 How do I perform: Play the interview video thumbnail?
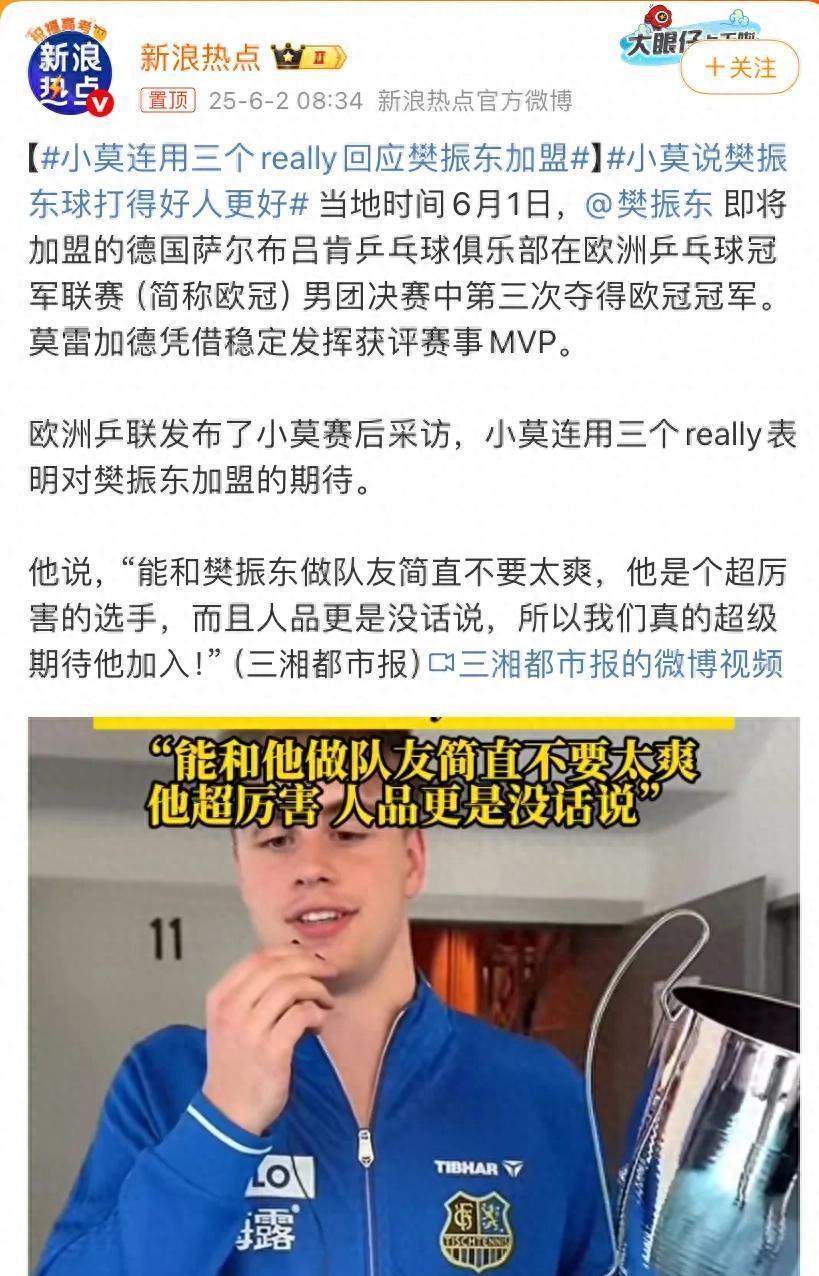(413, 995)
